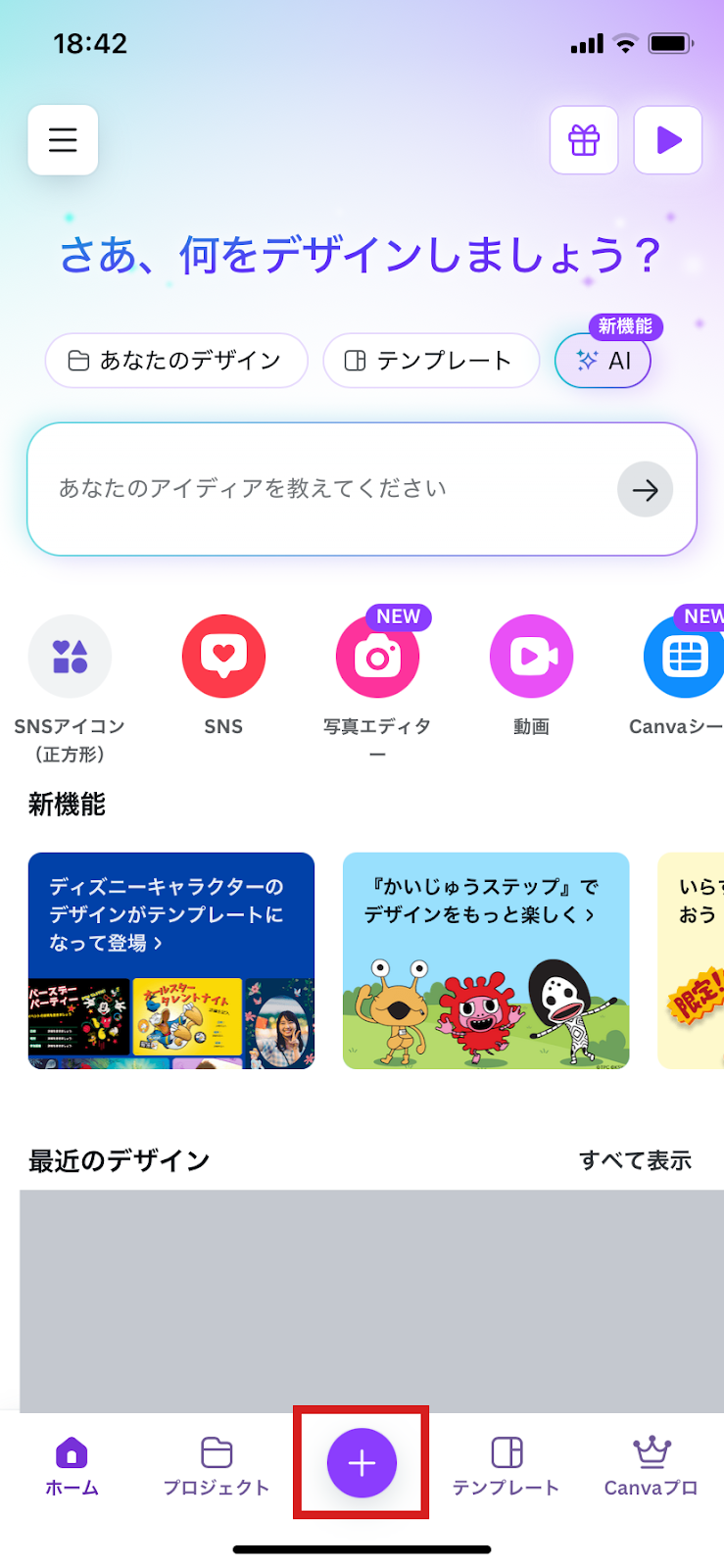The height and width of the screenshot is (1568, 724).
Task: Choose the SNS heart shortcut
Action: coord(223,658)
